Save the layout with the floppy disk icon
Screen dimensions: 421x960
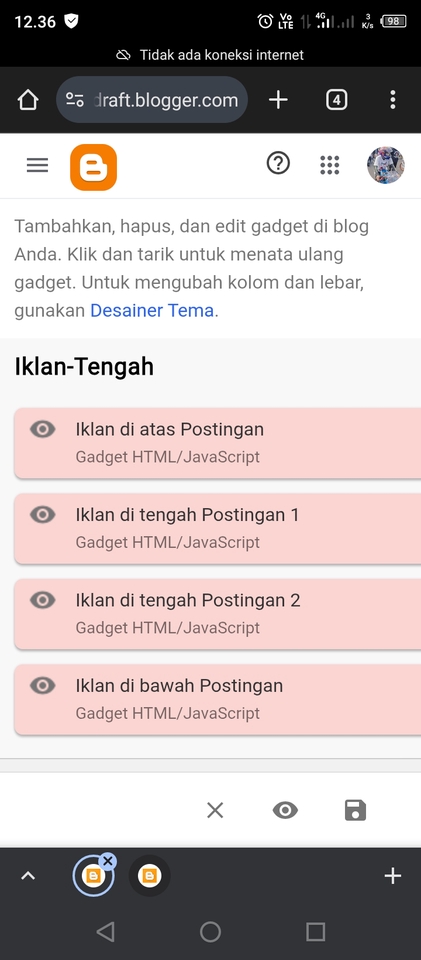tap(356, 811)
